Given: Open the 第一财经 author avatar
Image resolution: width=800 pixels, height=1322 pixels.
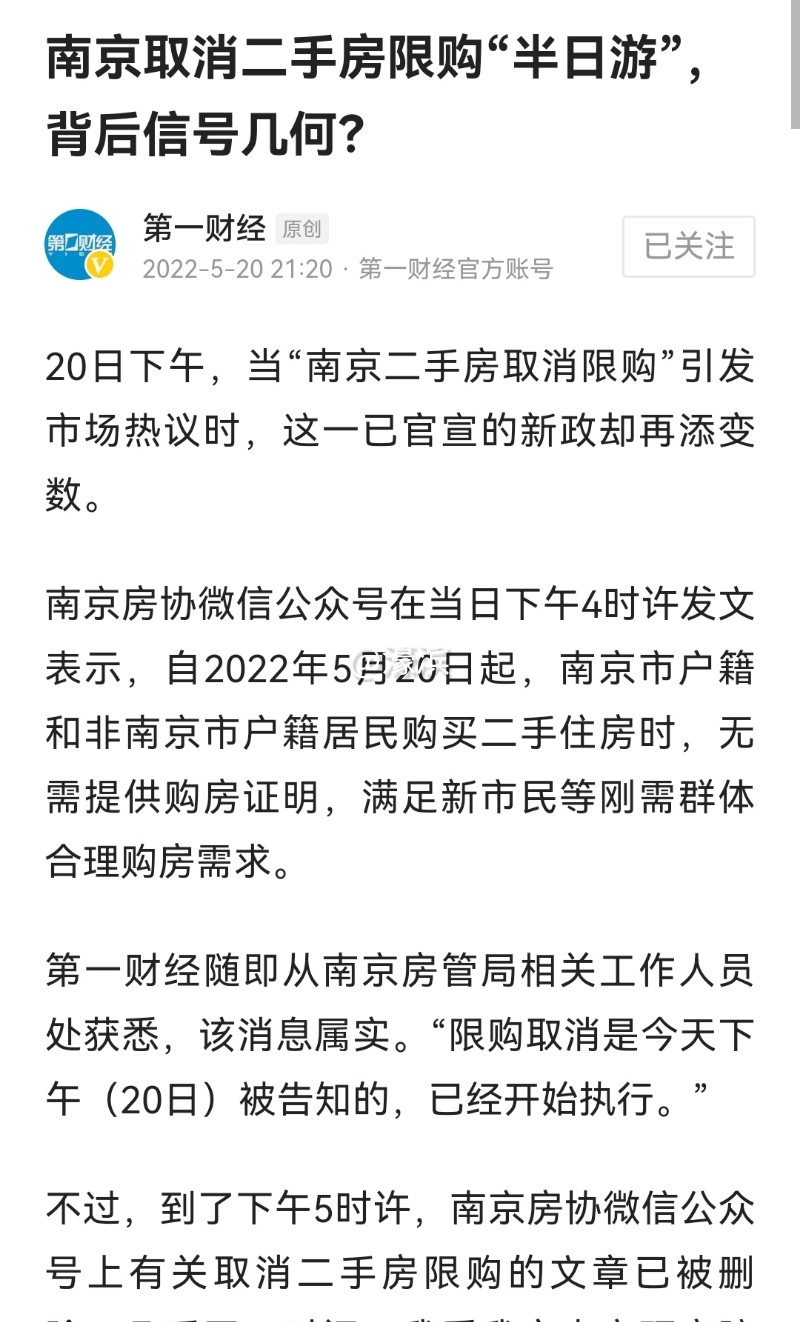Looking at the screenshot, I should [x=81, y=245].
